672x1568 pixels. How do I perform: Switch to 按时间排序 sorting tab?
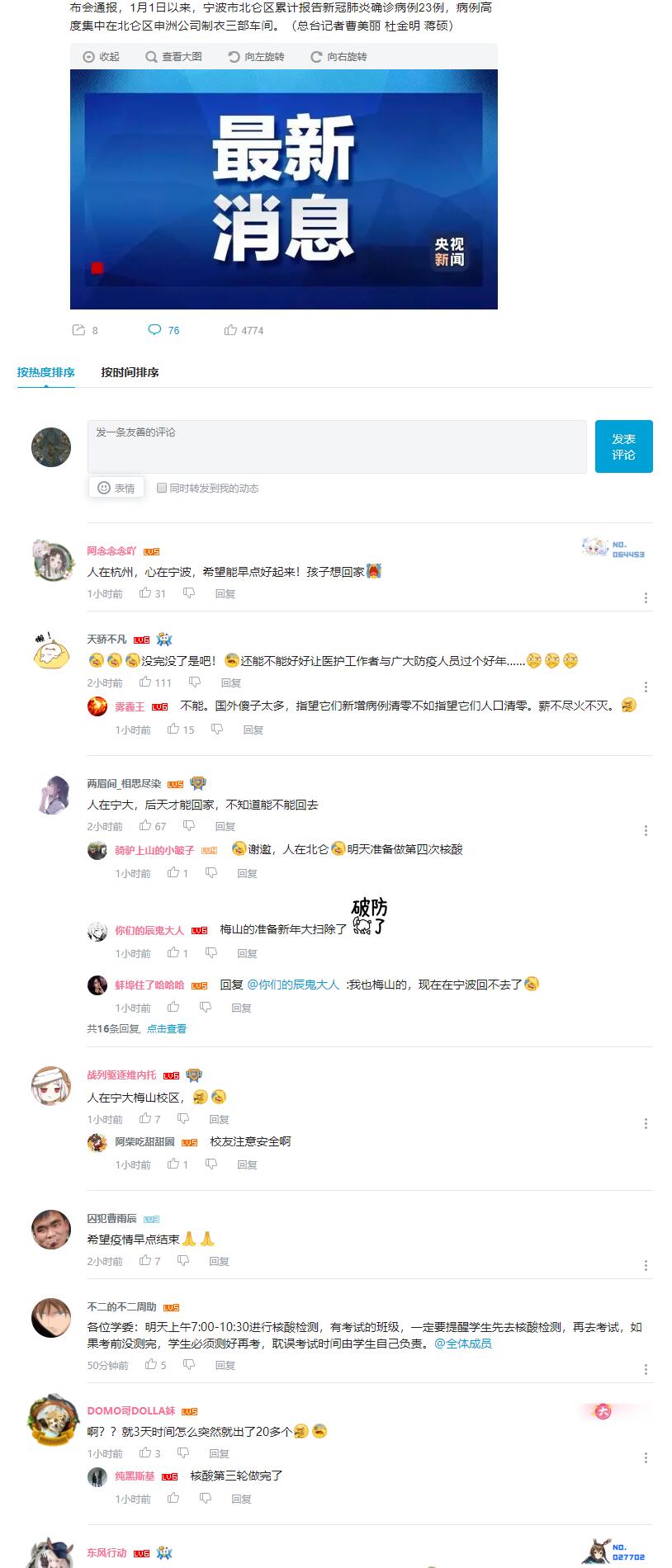130,372
